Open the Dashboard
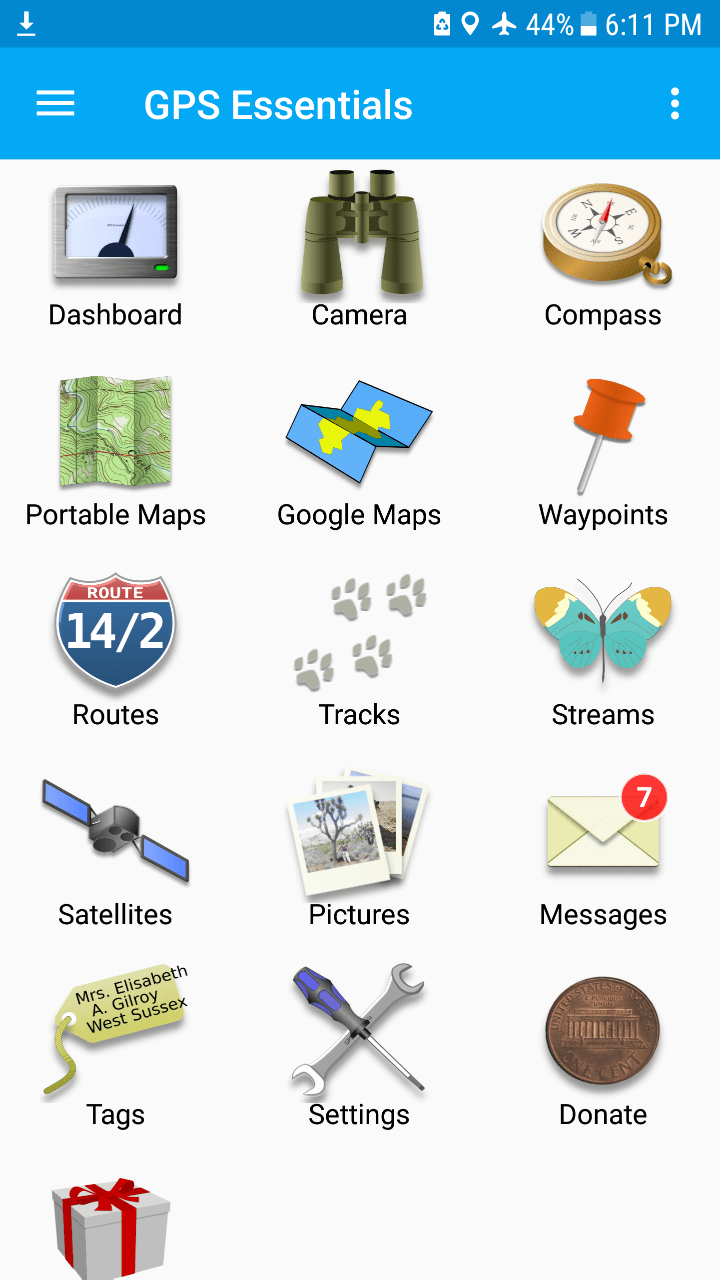 [115, 255]
